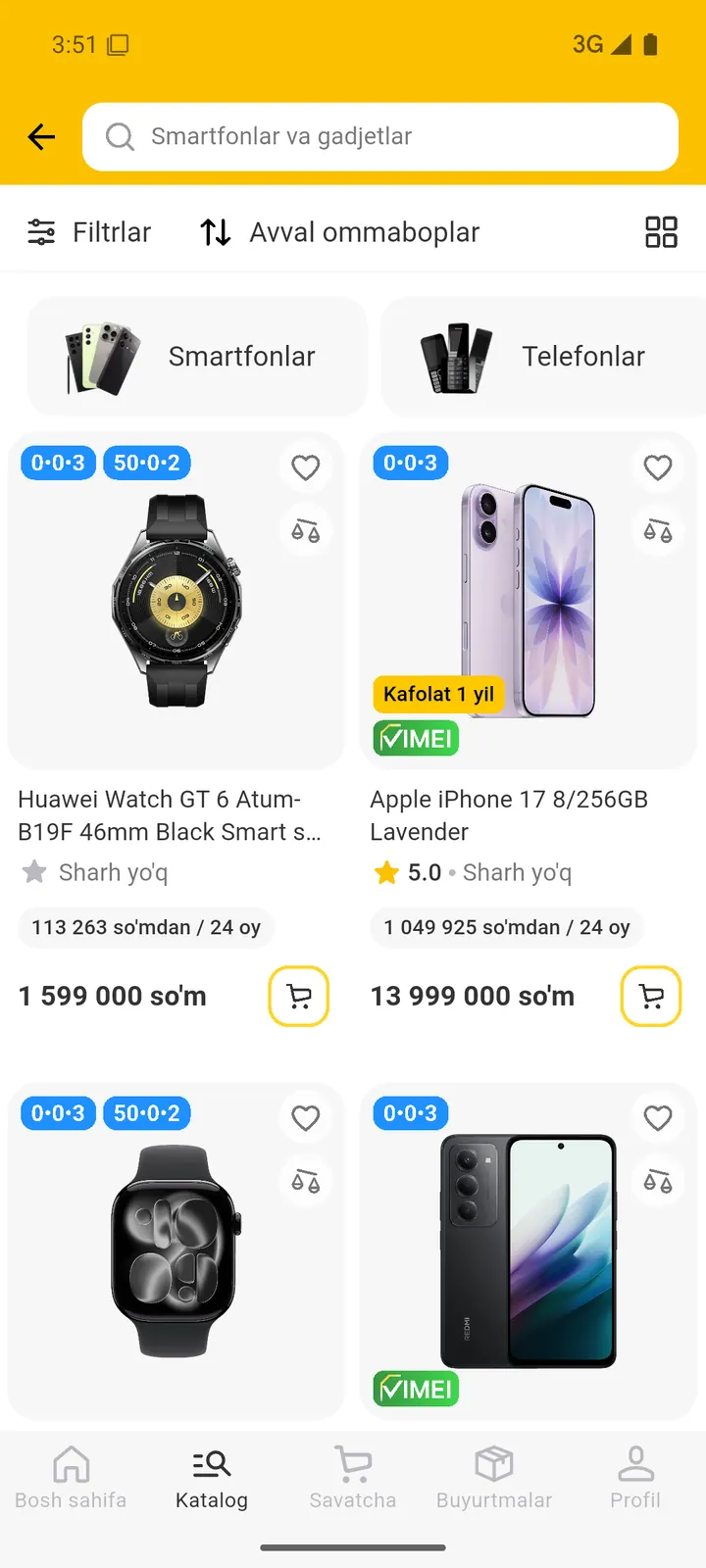
Task: Switch to the Bosh sahifa tab
Action: tap(71, 1478)
